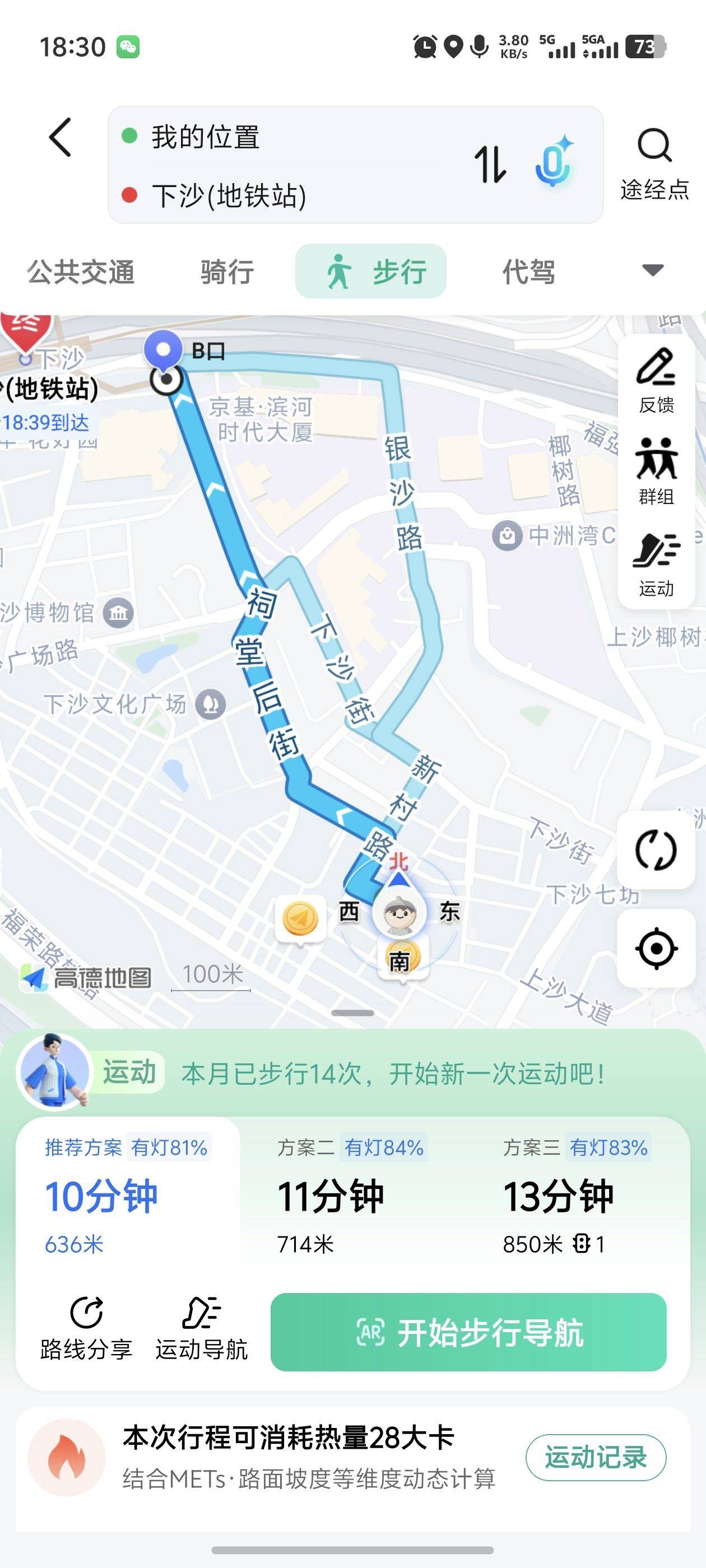
Task: Swap start and destination points
Action: coord(490,164)
